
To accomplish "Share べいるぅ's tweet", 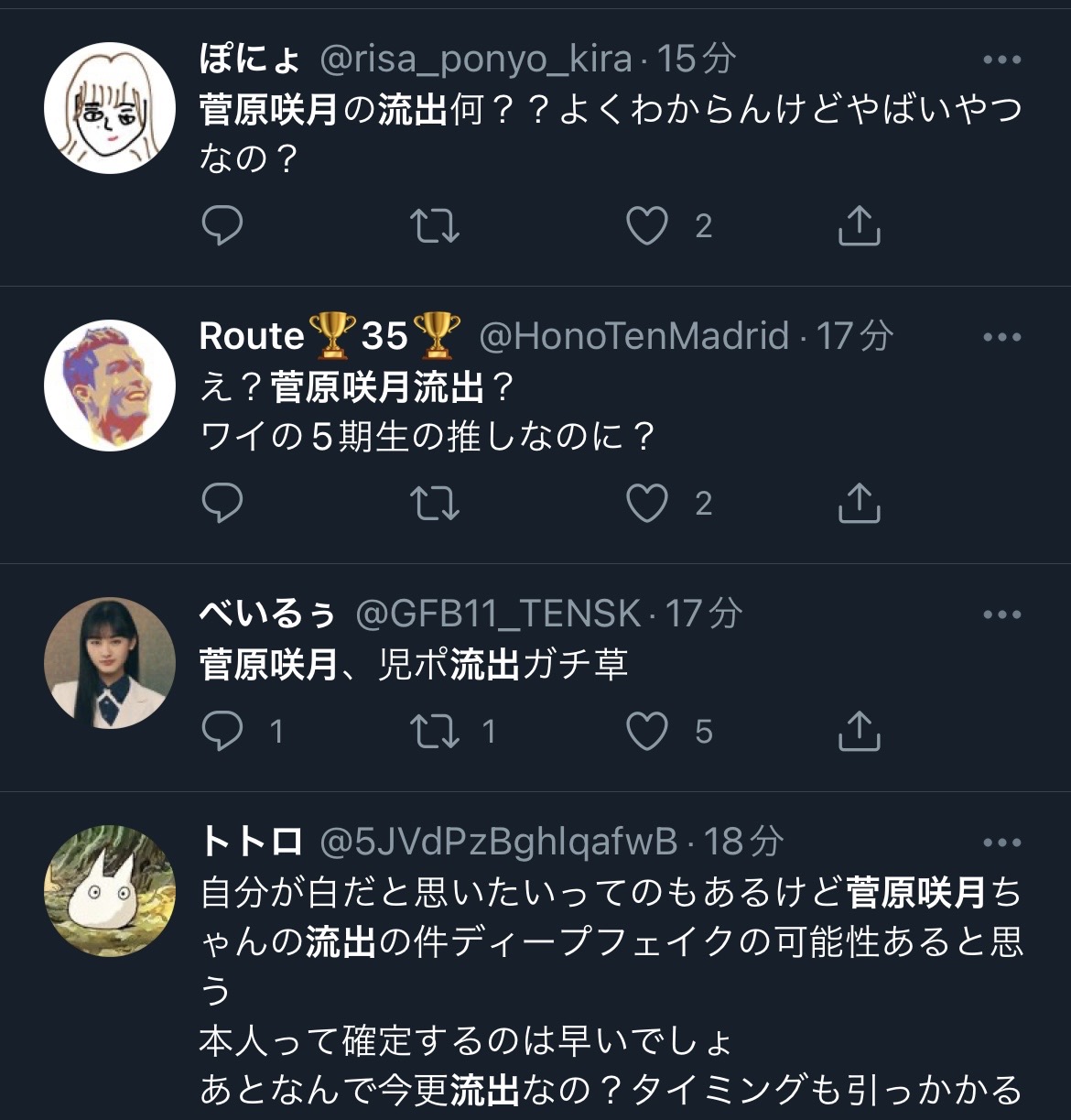I will click(x=859, y=731).
